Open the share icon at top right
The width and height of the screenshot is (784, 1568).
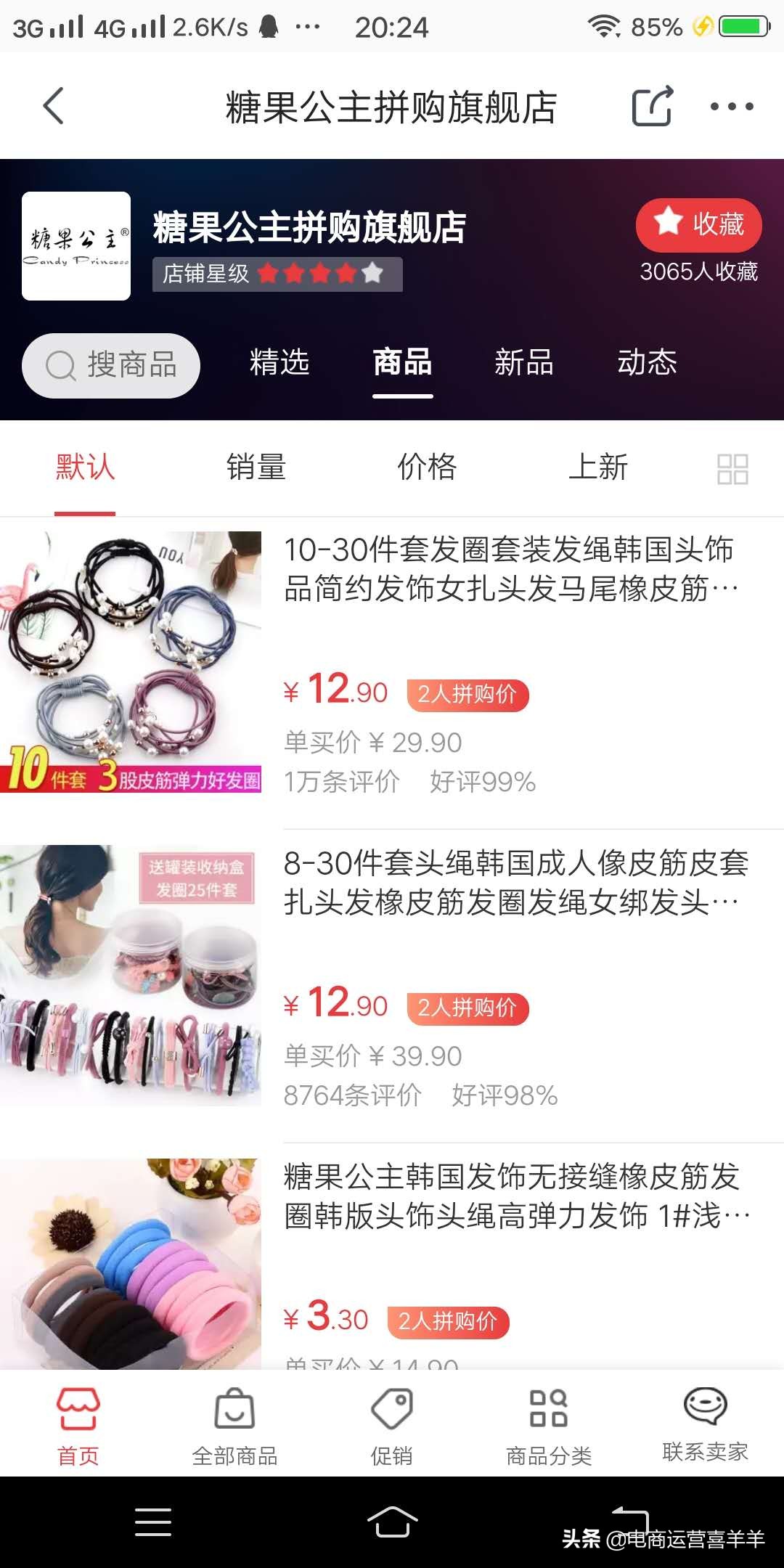653,105
